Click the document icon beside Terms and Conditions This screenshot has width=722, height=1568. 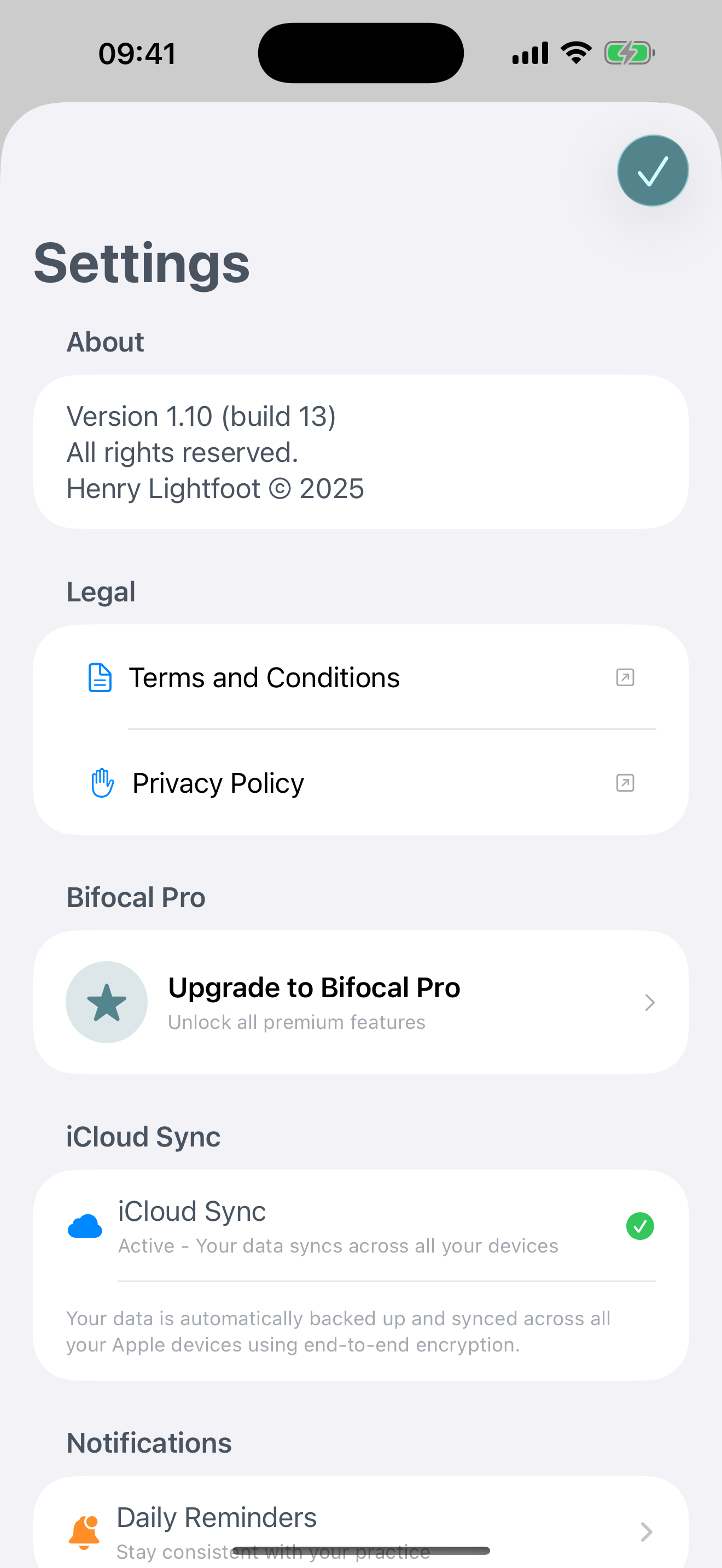point(100,677)
